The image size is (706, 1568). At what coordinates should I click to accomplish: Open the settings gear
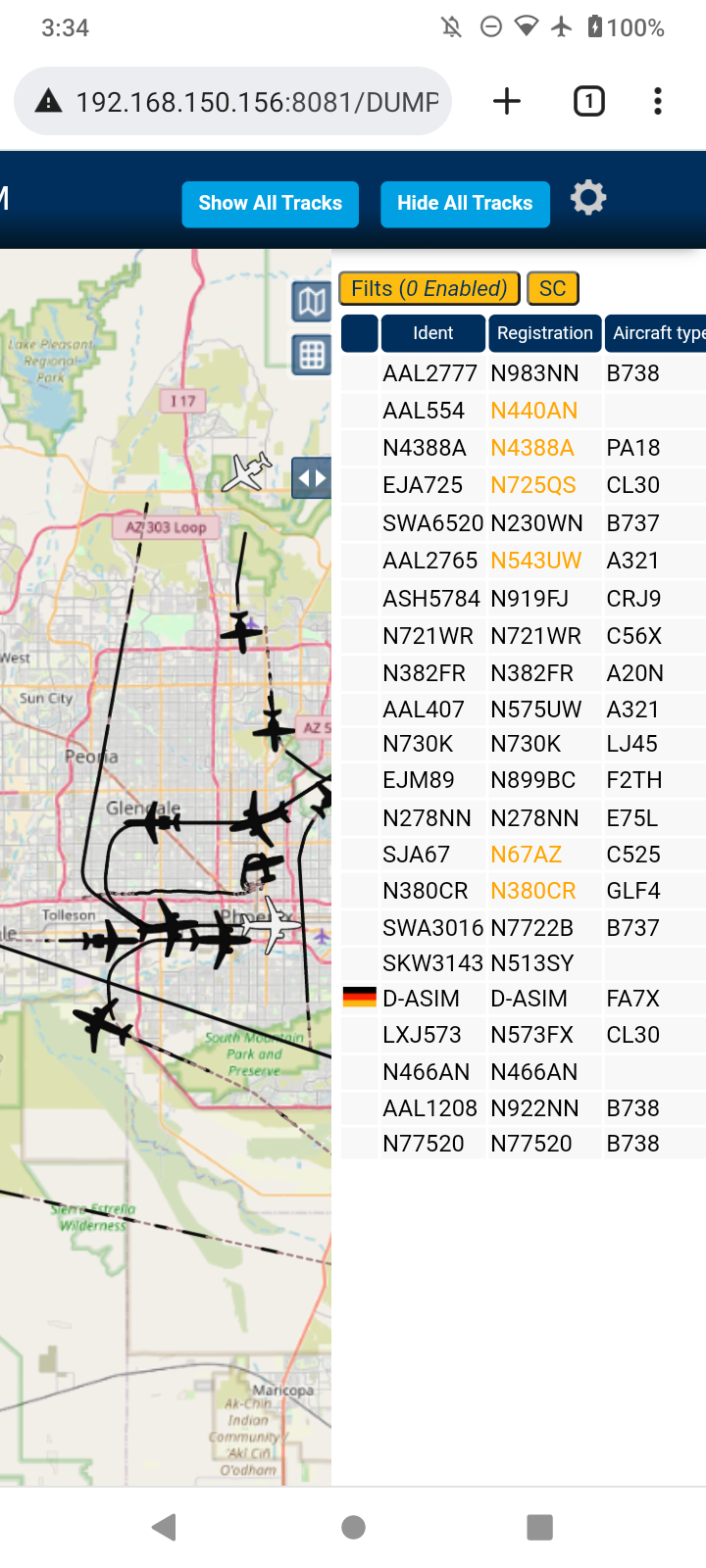pos(588,199)
